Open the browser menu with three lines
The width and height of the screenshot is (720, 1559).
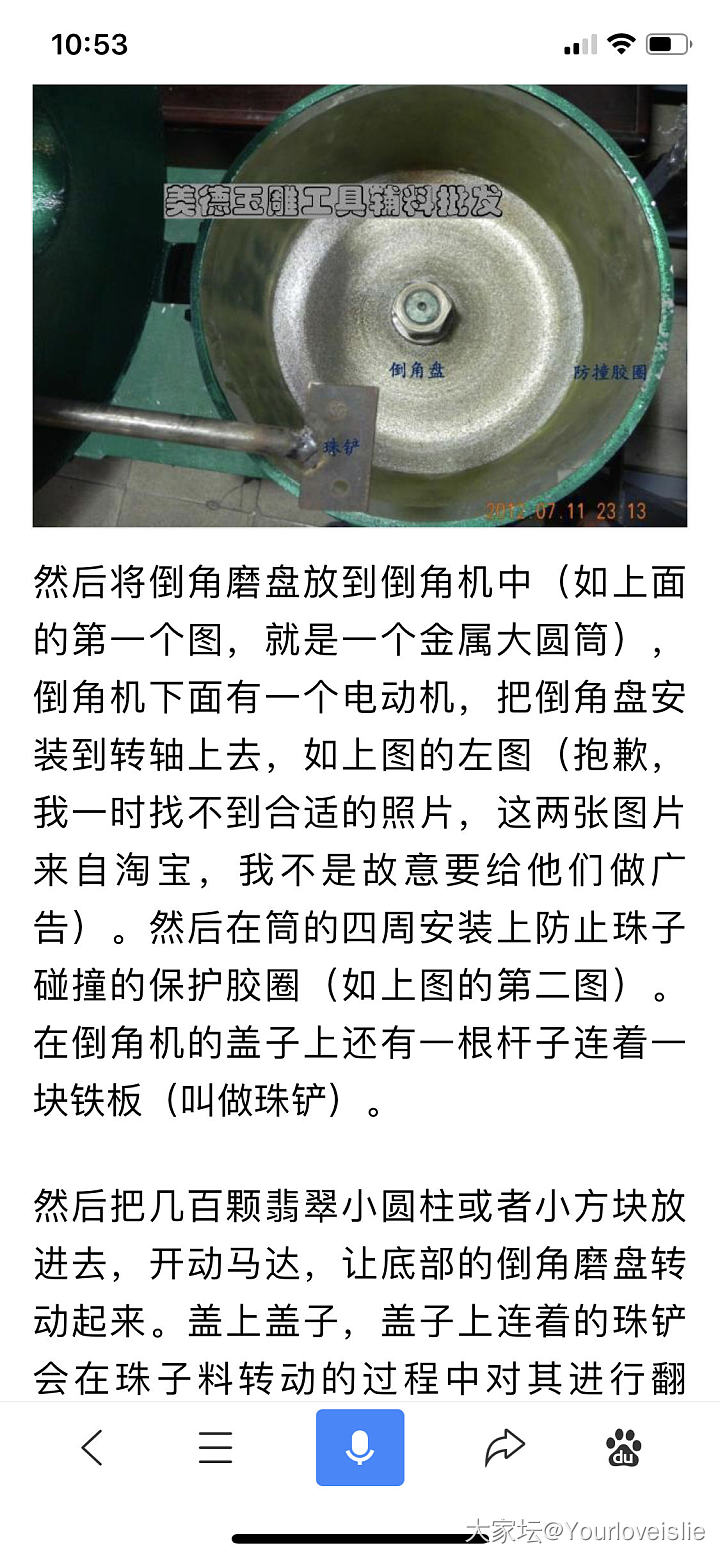click(215, 1447)
